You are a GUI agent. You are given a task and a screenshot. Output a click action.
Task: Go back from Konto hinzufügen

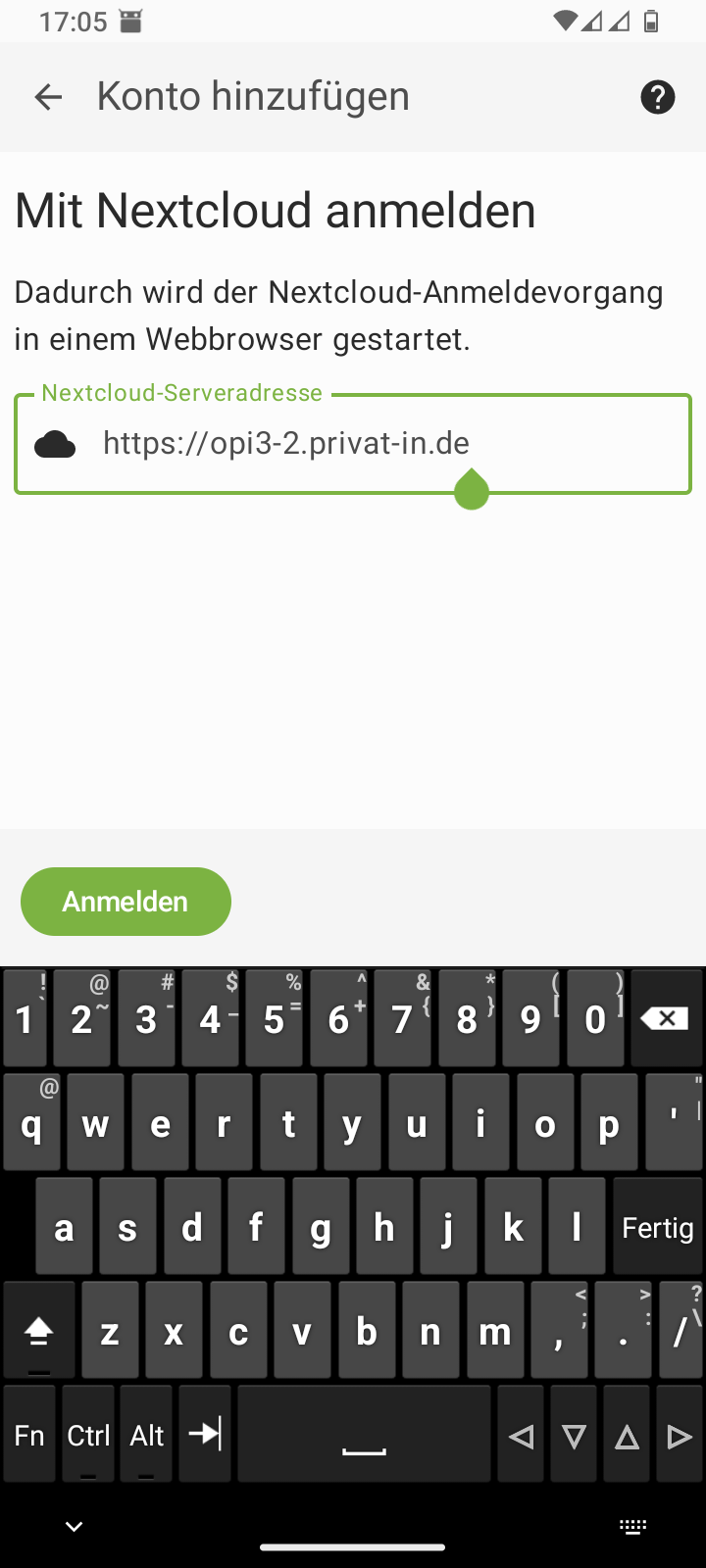[48, 97]
